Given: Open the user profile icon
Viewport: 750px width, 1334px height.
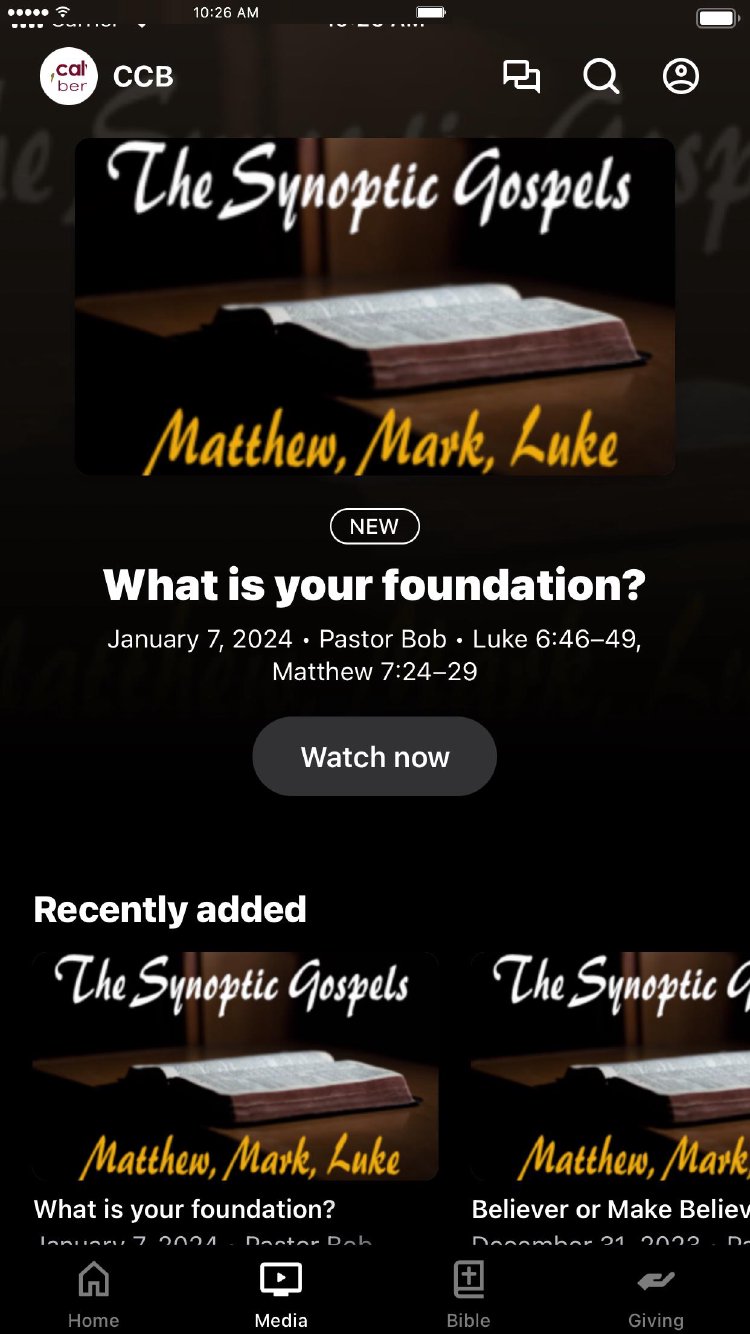Looking at the screenshot, I should pyautogui.click(x=681, y=77).
